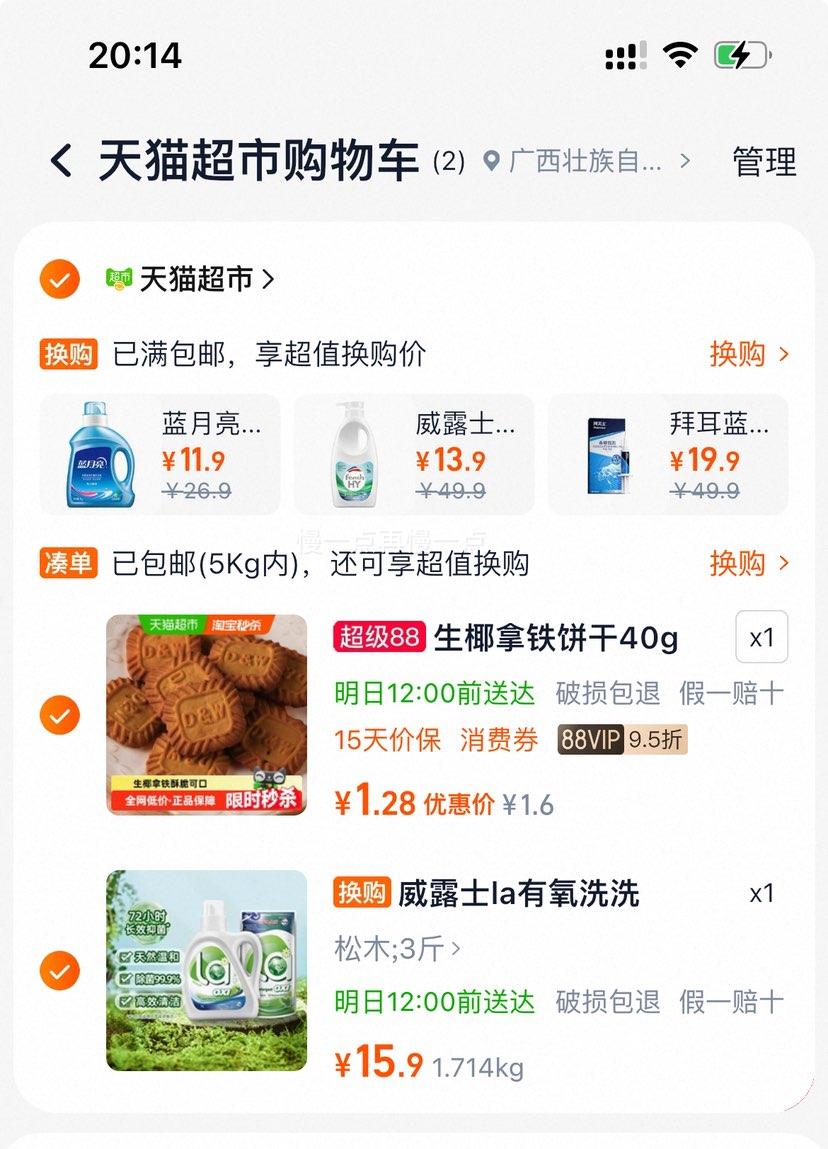The width and height of the screenshot is (828, 1149).
Task: Open cart management via 管理
Action: [x=764, y=162]
